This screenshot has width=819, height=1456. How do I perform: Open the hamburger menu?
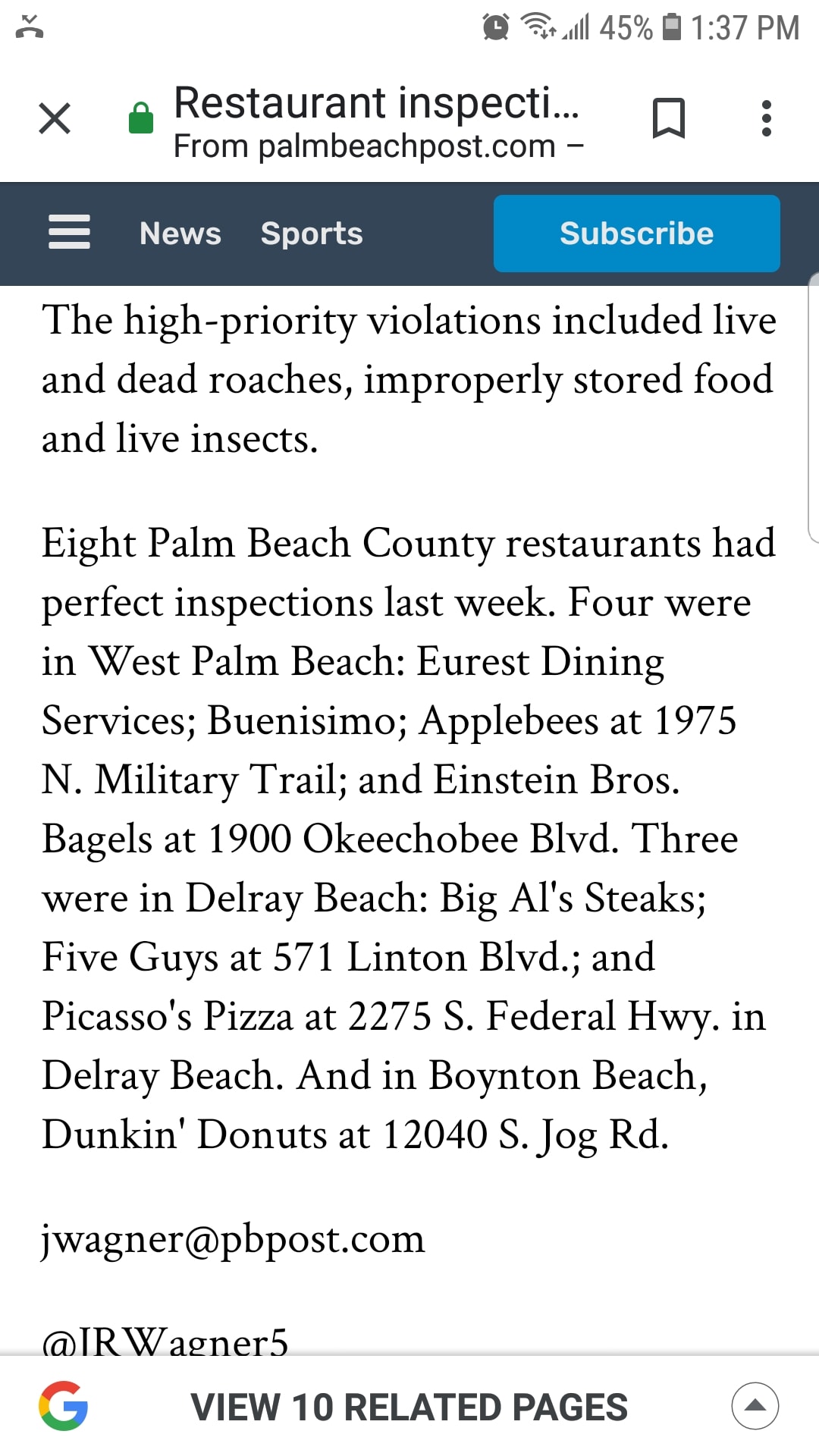click(x=69, y=232)
